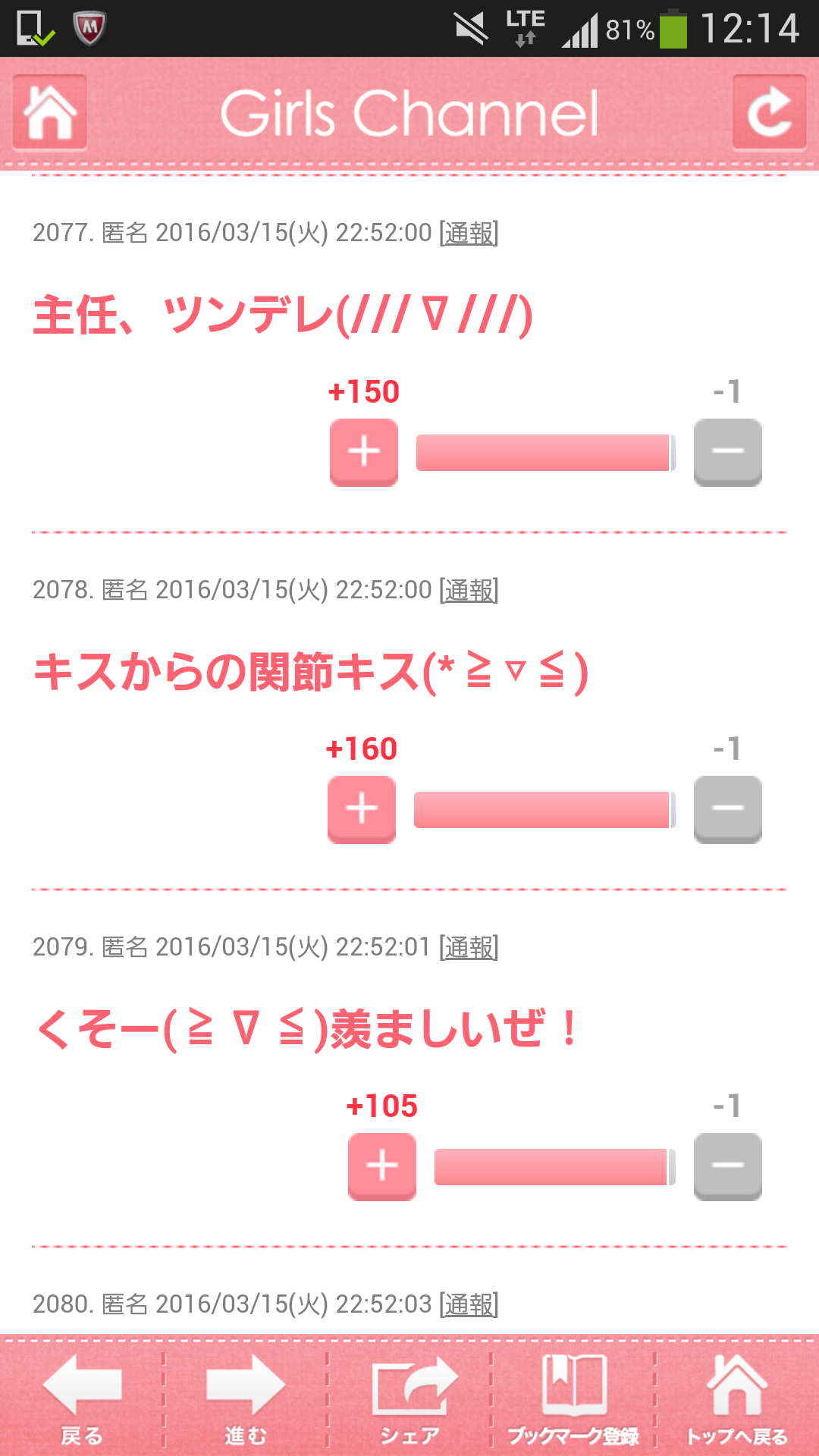Report comment 2078 via 通報 link
This screenshot has width=819, height=1456.
pyautogui.click(x=469, y=590)
